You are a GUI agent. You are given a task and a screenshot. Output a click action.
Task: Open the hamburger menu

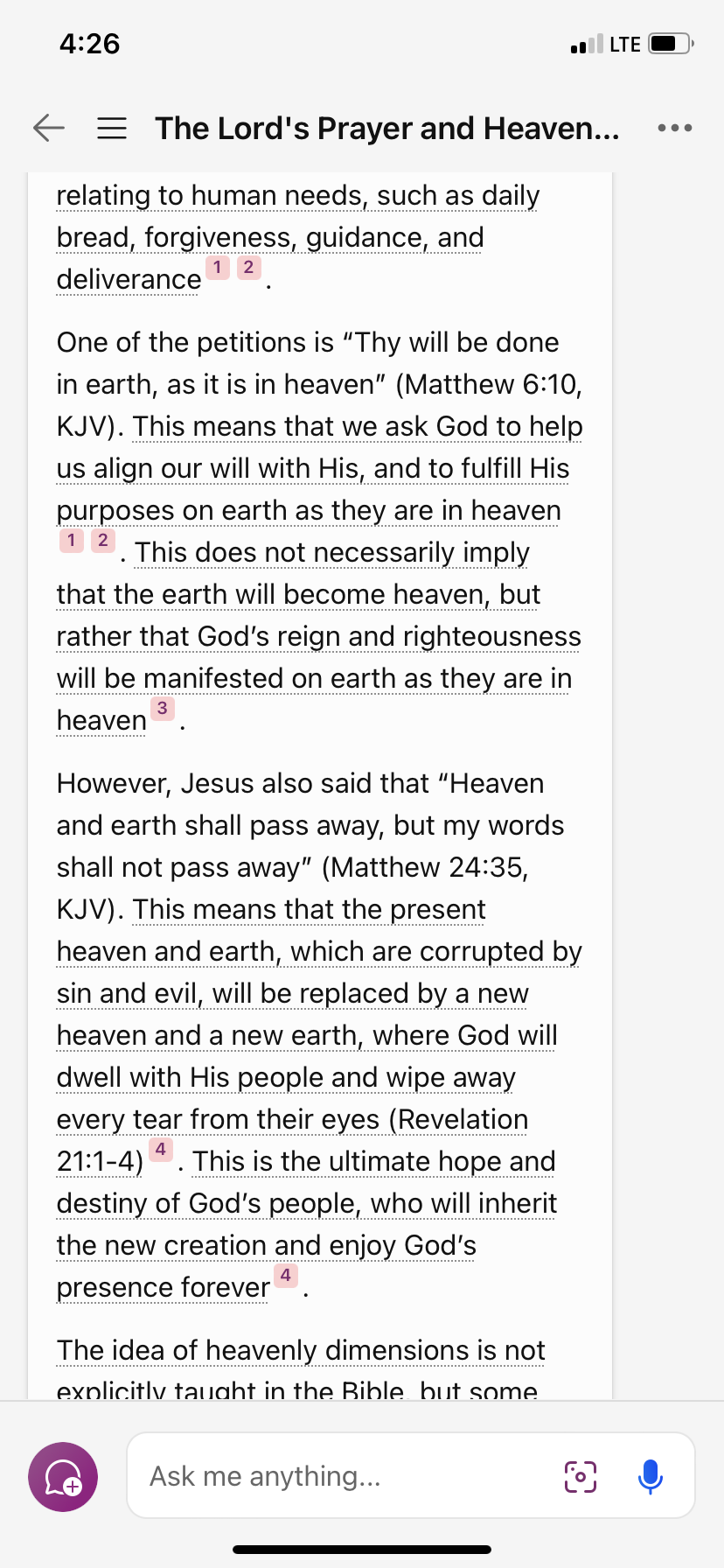(x=112, y=128)
